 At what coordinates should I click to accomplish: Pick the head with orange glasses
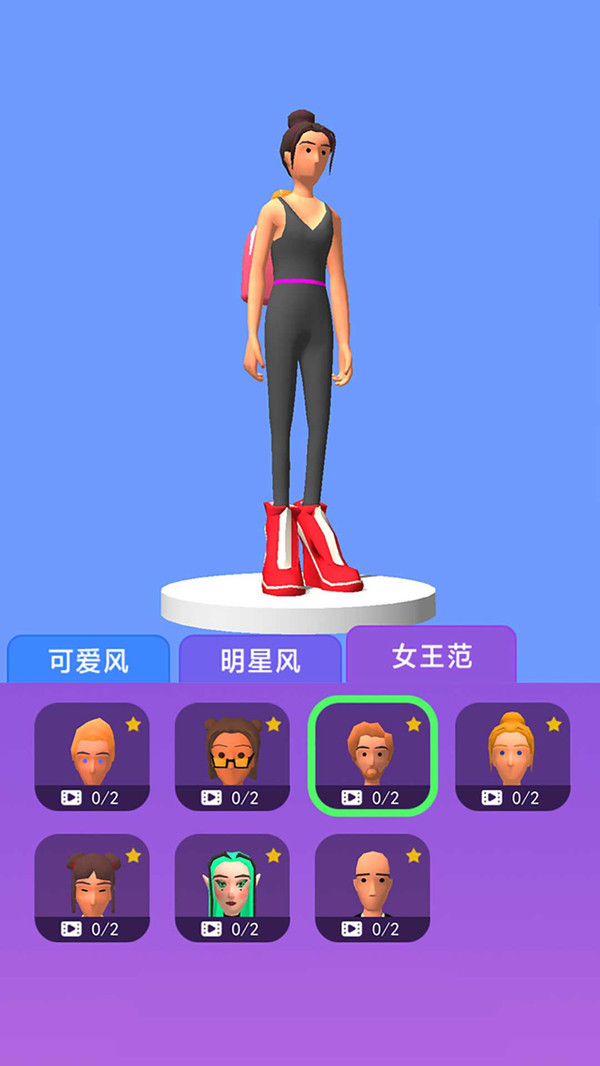(x=232, y=755)
